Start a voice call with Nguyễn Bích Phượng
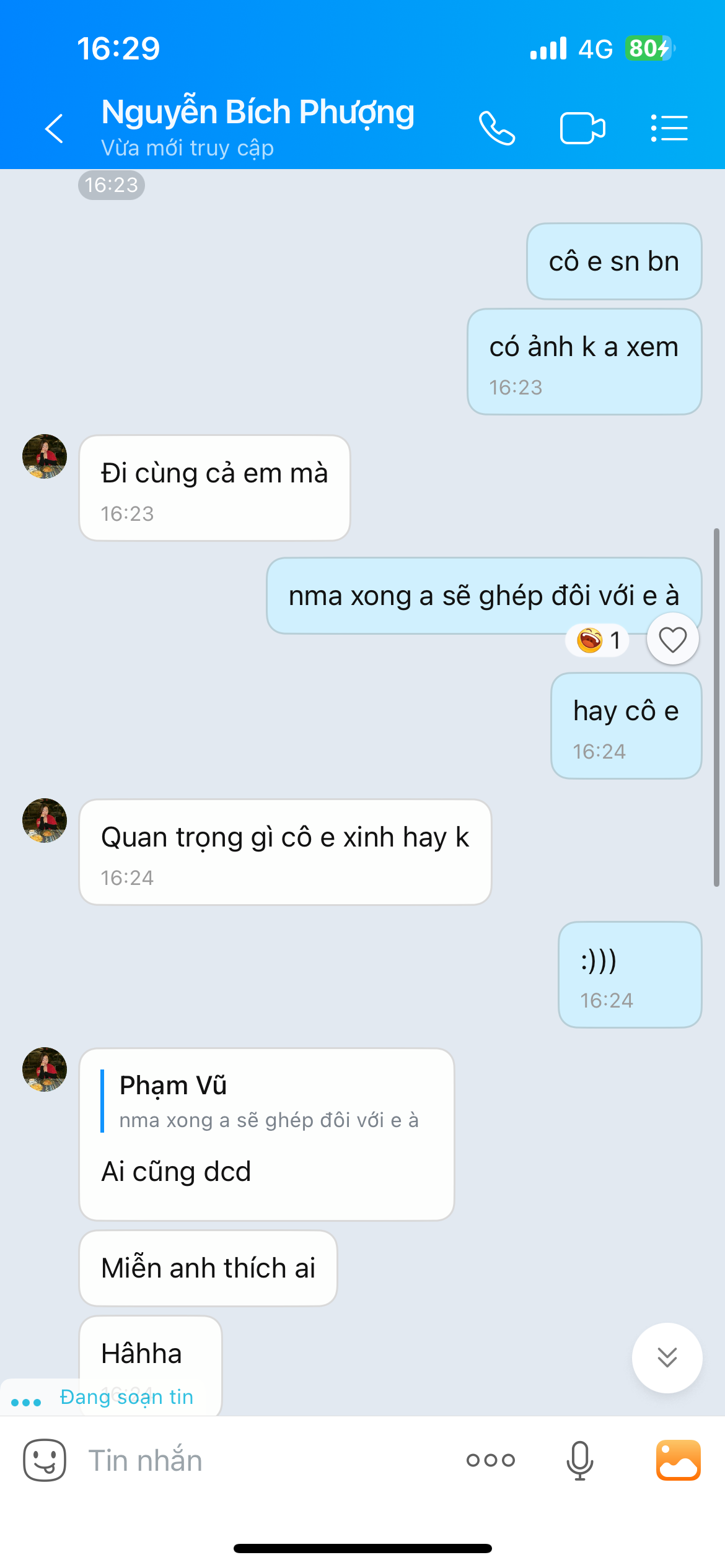Image resolution: width=725 pixels, height=1568 pixels. [497, 128]
